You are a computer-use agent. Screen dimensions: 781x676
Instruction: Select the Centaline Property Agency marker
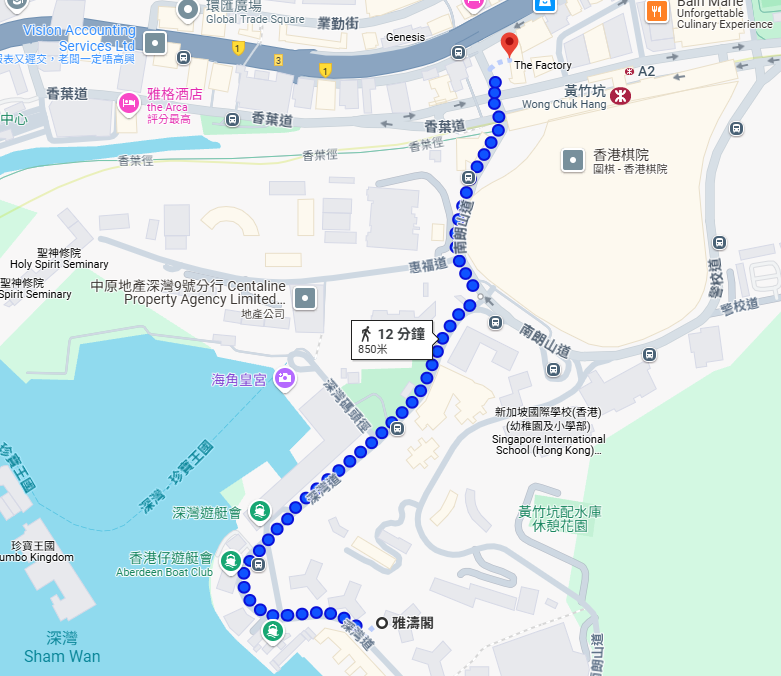(x=307, y=297)
